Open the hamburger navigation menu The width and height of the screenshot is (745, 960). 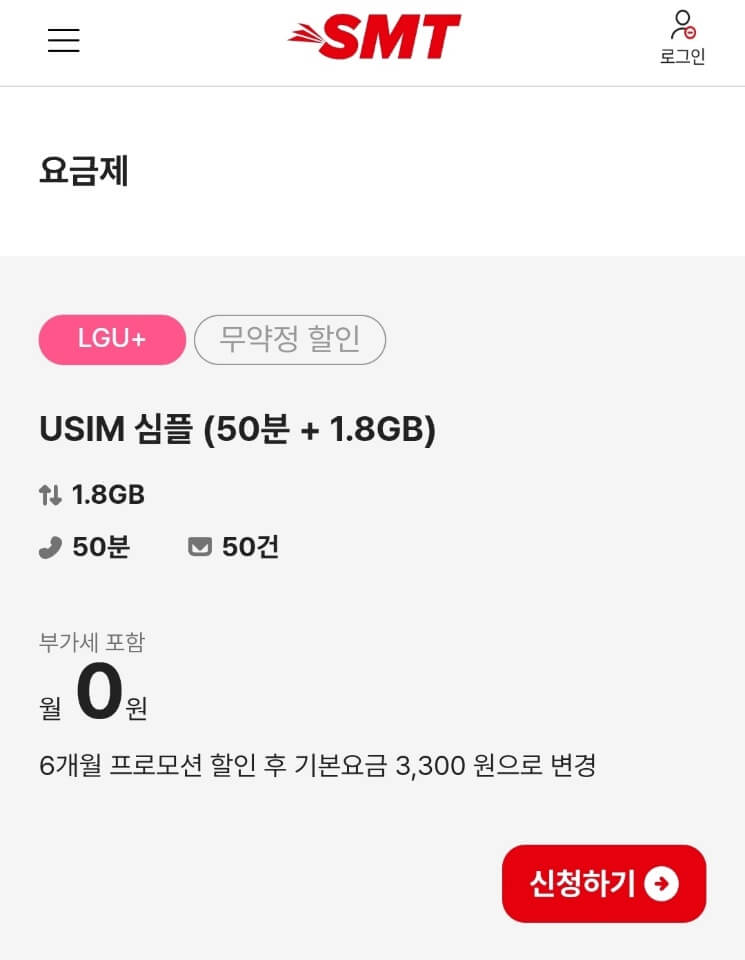tap(63, 40)
